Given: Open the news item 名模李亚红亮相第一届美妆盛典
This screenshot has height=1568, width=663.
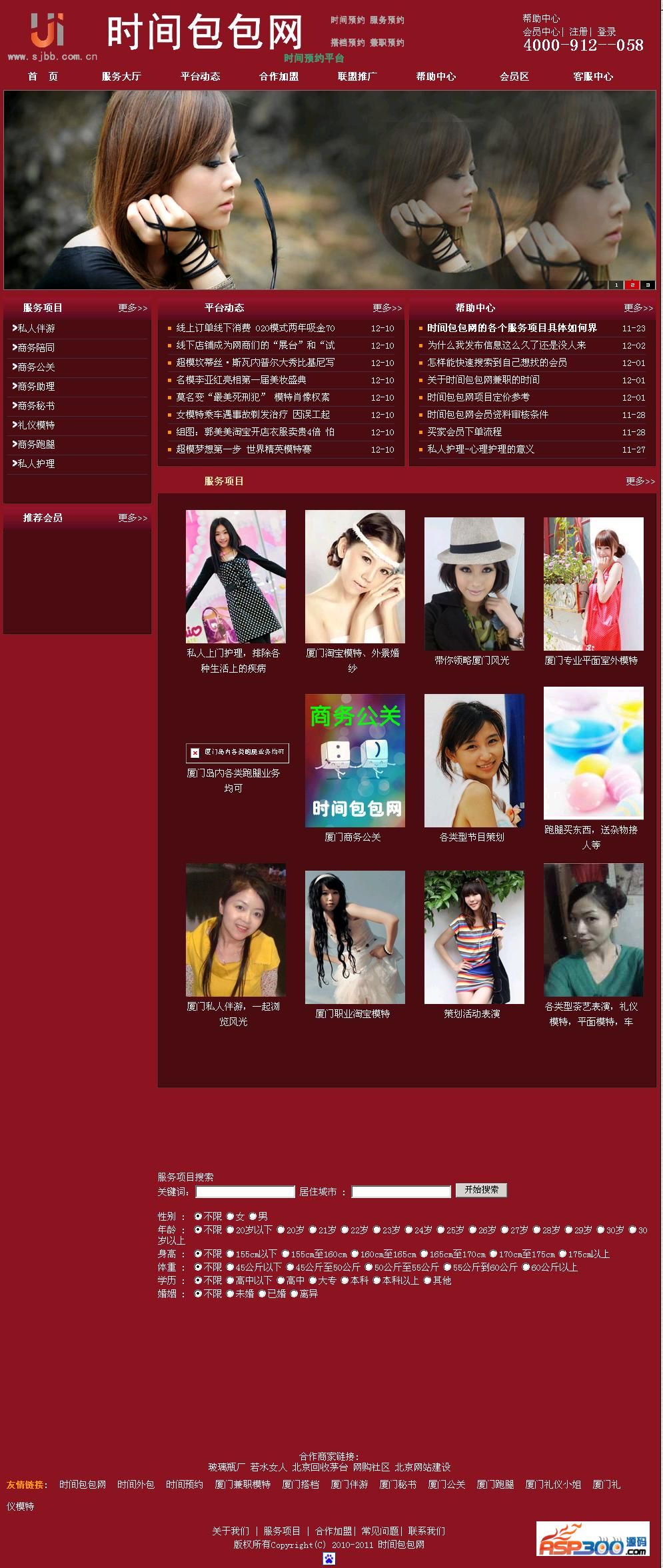Looking at the screenshot, I should tap(241, 380).
